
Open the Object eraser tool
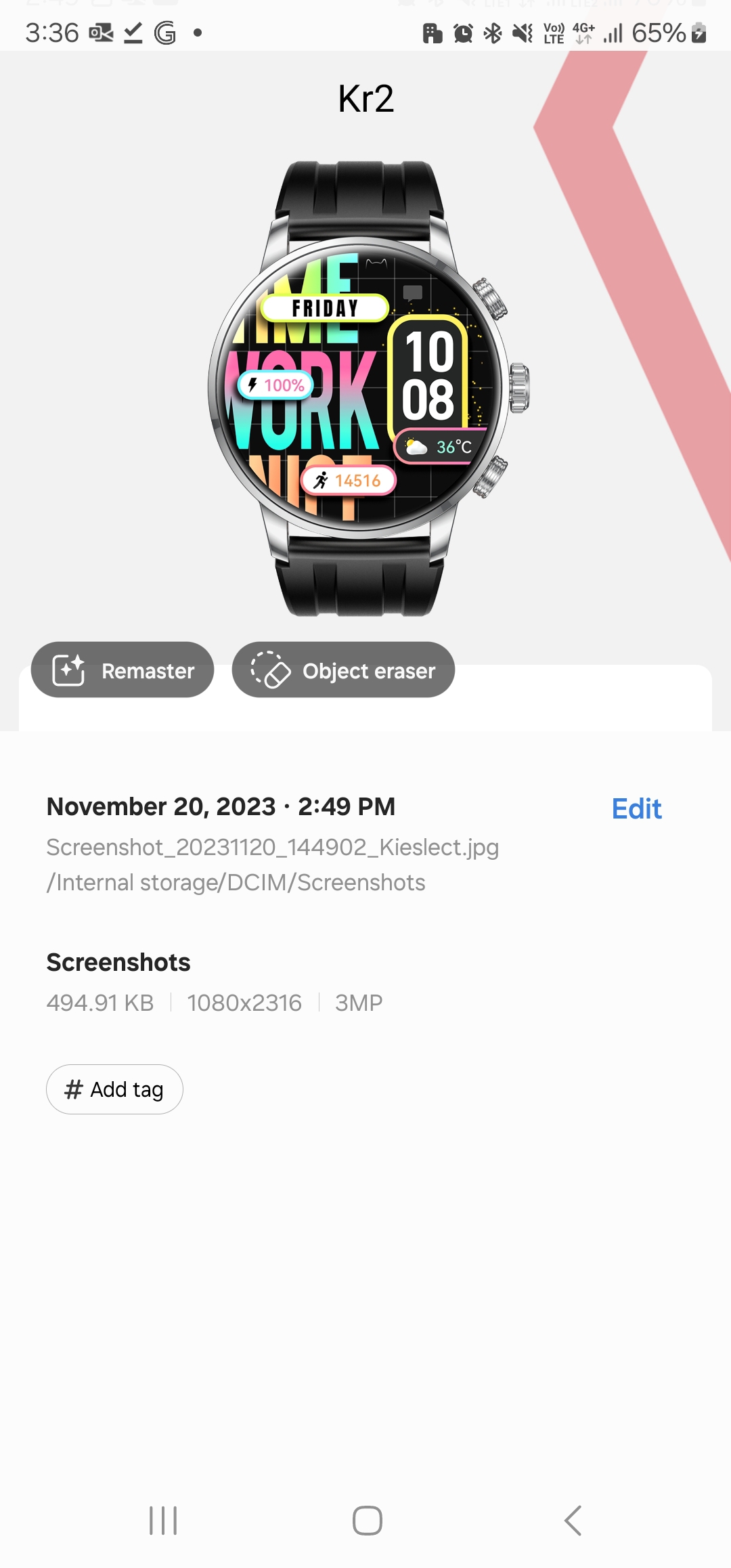click(343, 670)
